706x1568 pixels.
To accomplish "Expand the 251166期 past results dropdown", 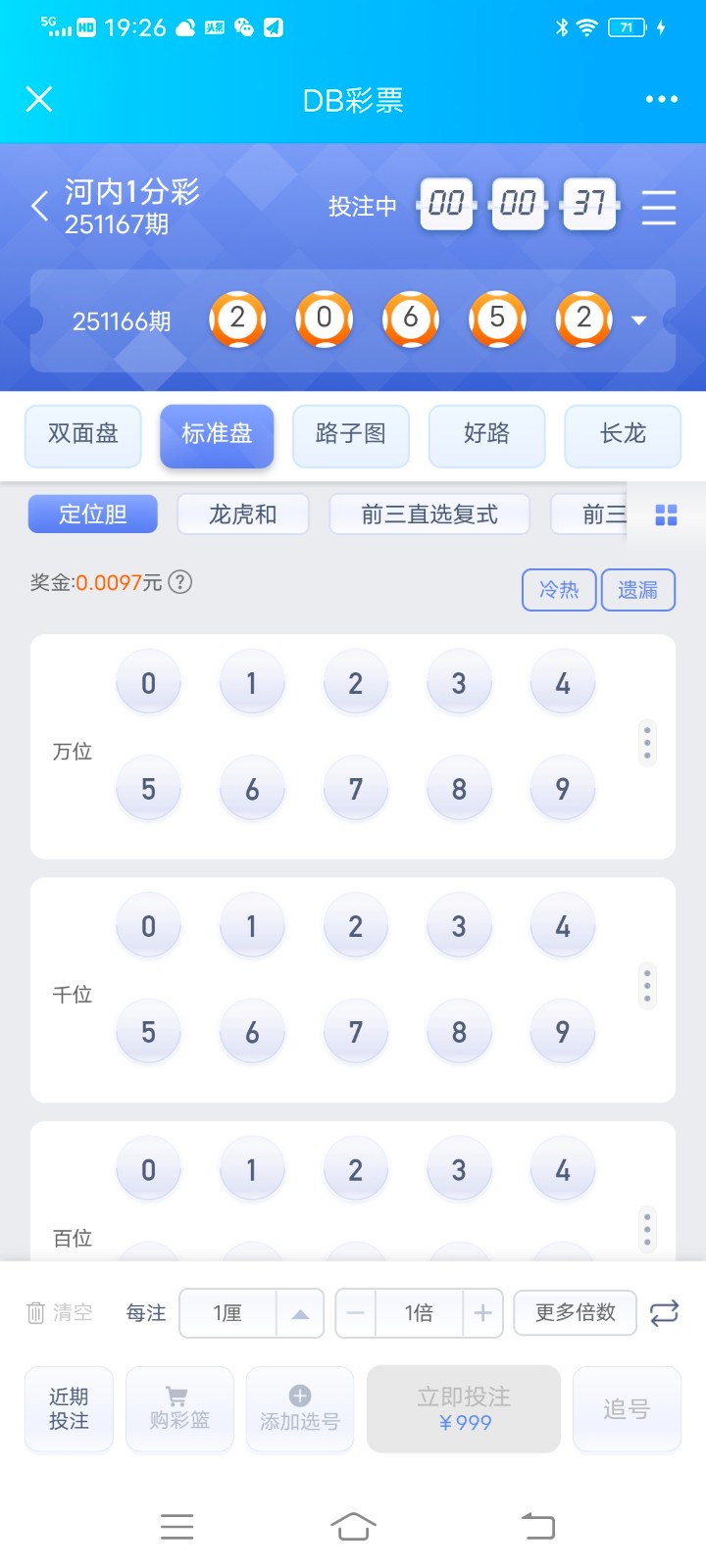I will click(638, 320).
